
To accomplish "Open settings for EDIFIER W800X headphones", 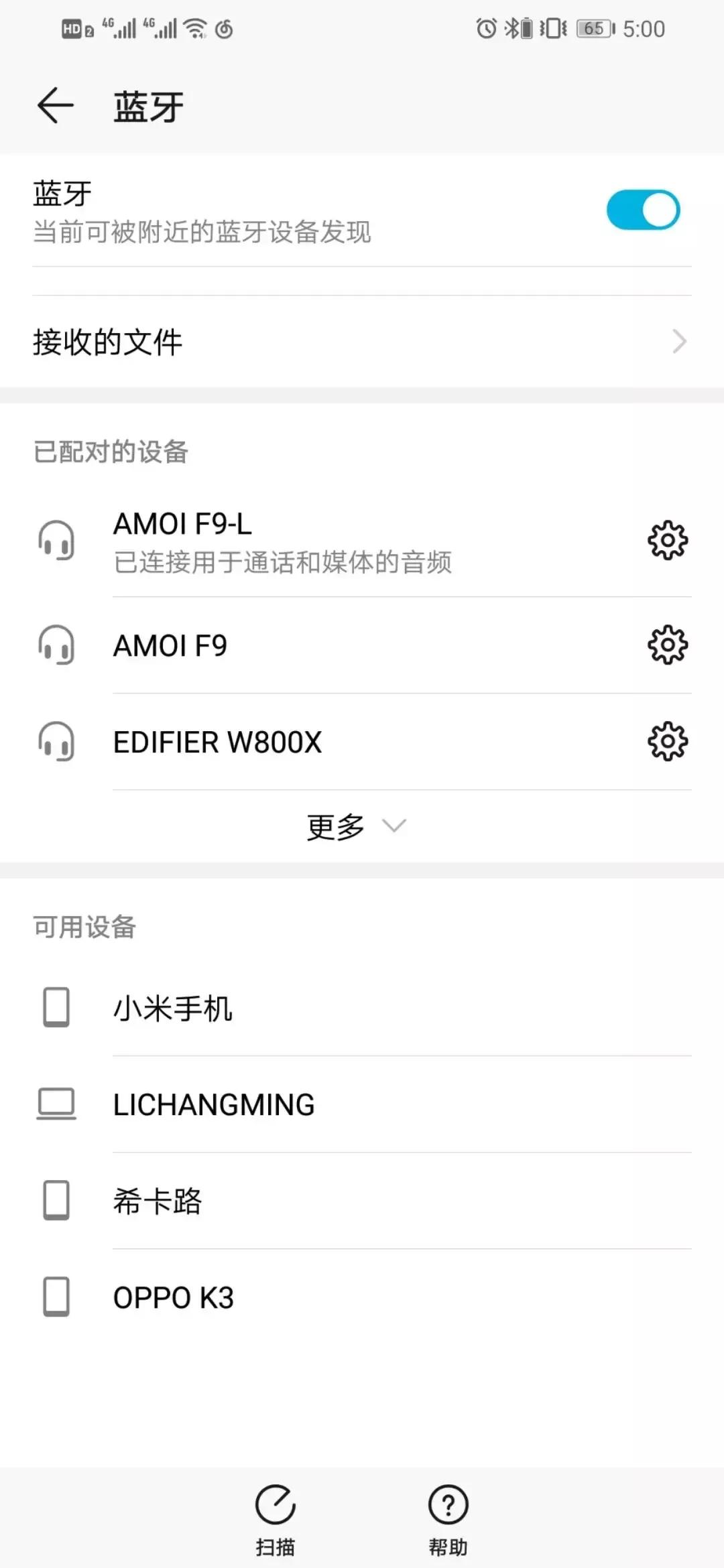I will (667, 742).
